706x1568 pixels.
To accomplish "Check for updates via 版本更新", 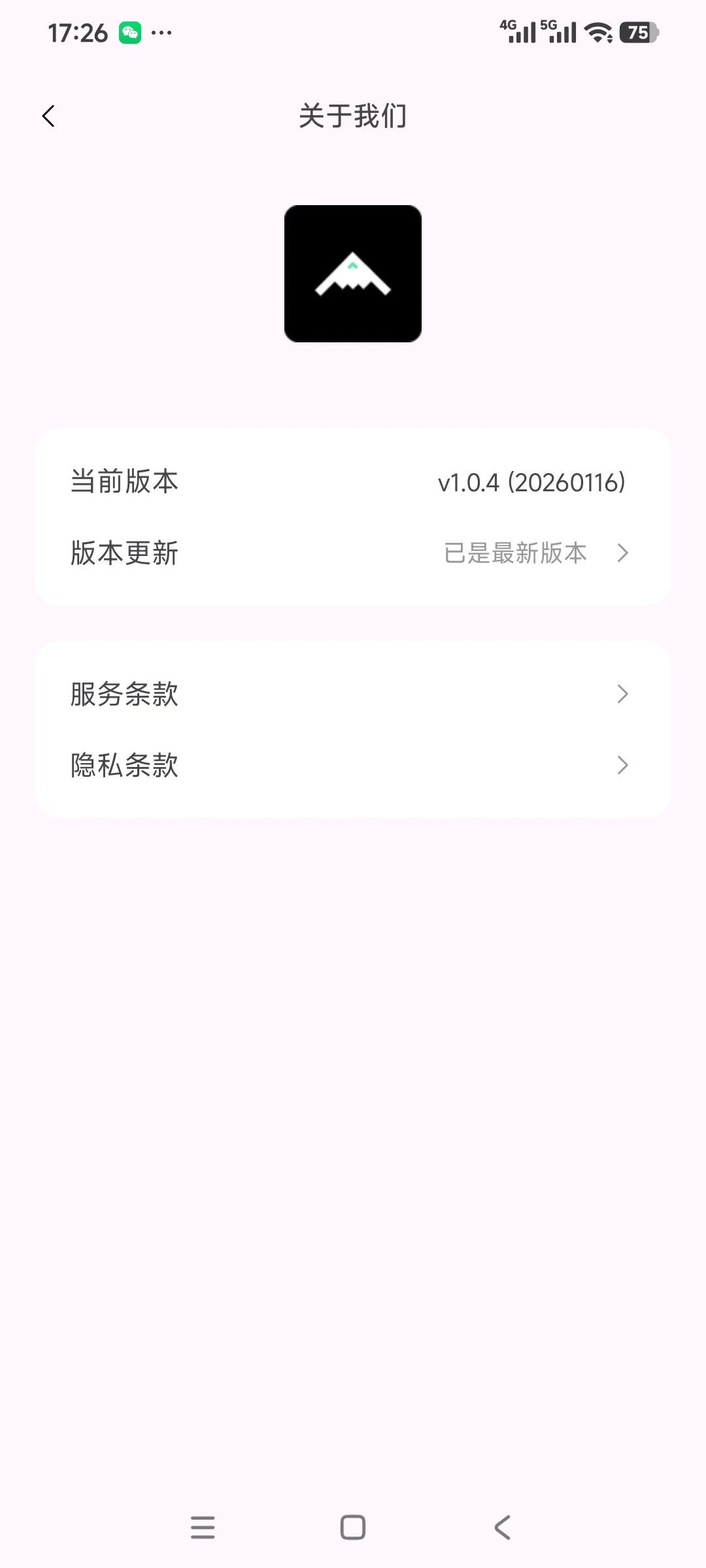I will pos(353,553).
